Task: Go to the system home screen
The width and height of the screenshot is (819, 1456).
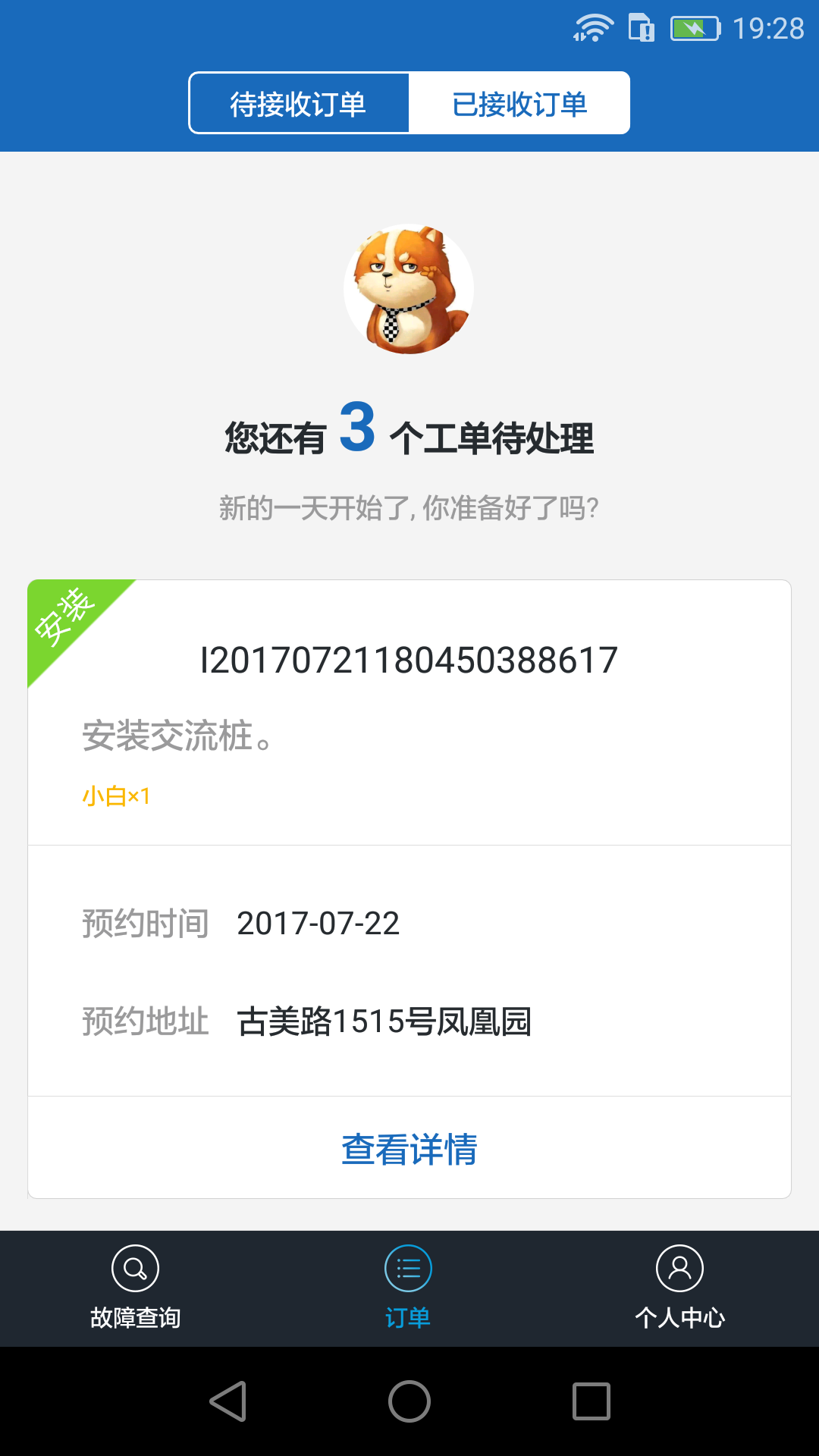Action: 409,1401
